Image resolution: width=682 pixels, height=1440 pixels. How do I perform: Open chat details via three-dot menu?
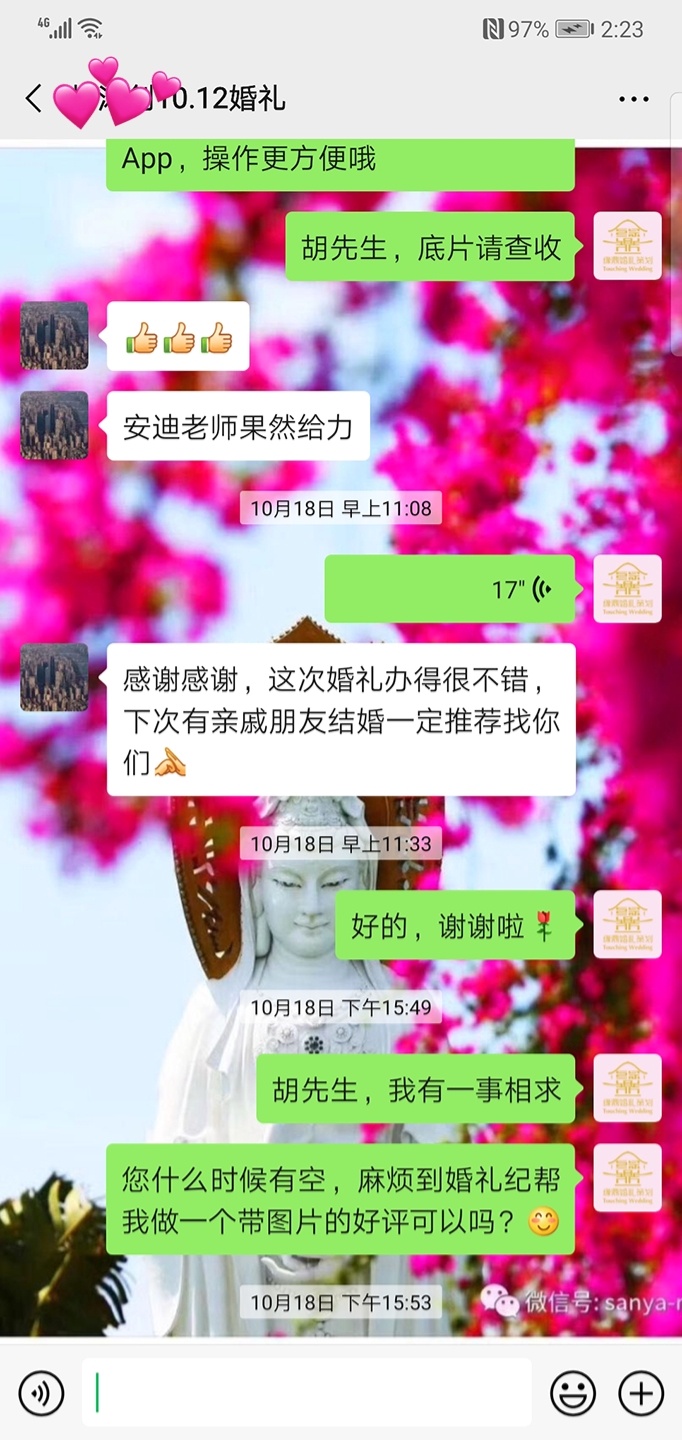634,99
